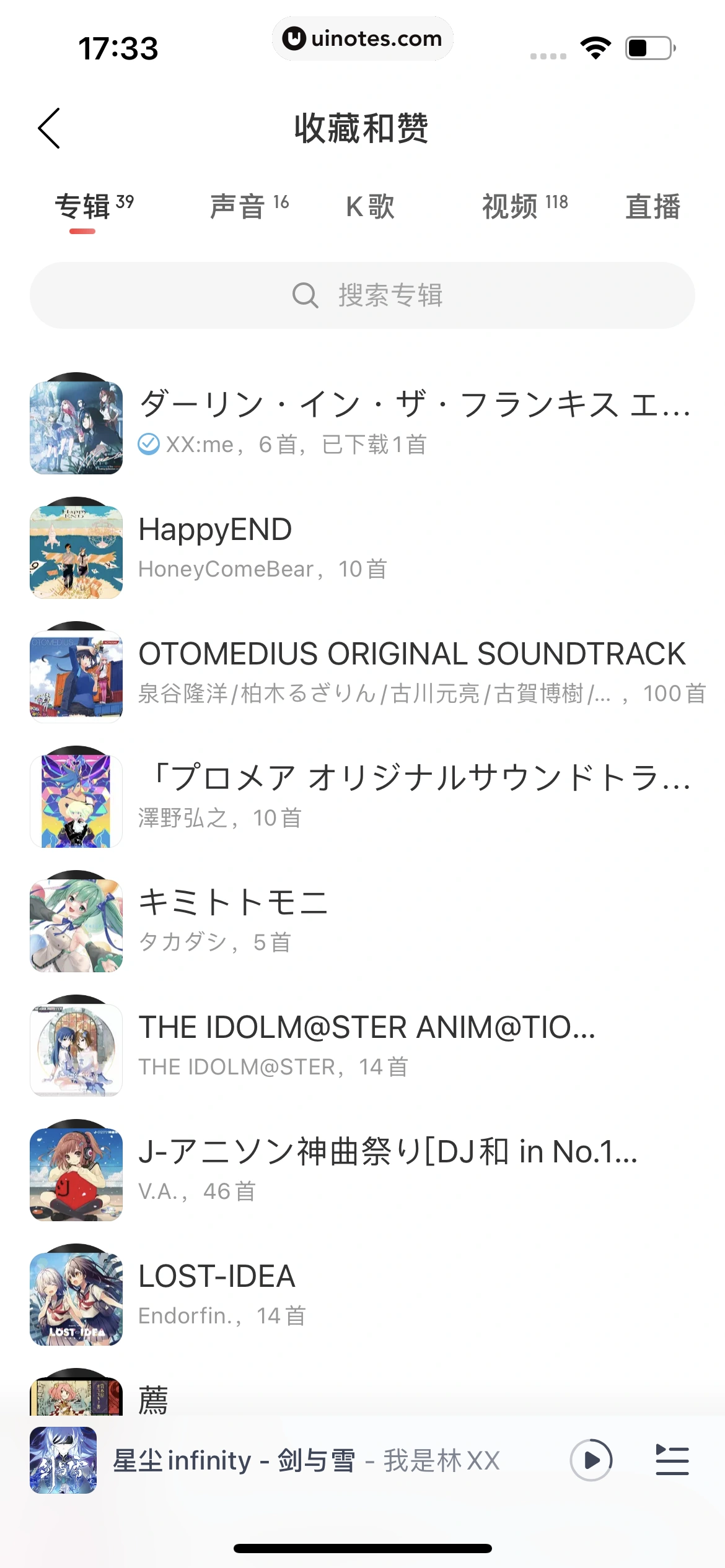This screenshot has width=725, height=1568.
Task: Open the 视频 tab
Action: point(525,206)
